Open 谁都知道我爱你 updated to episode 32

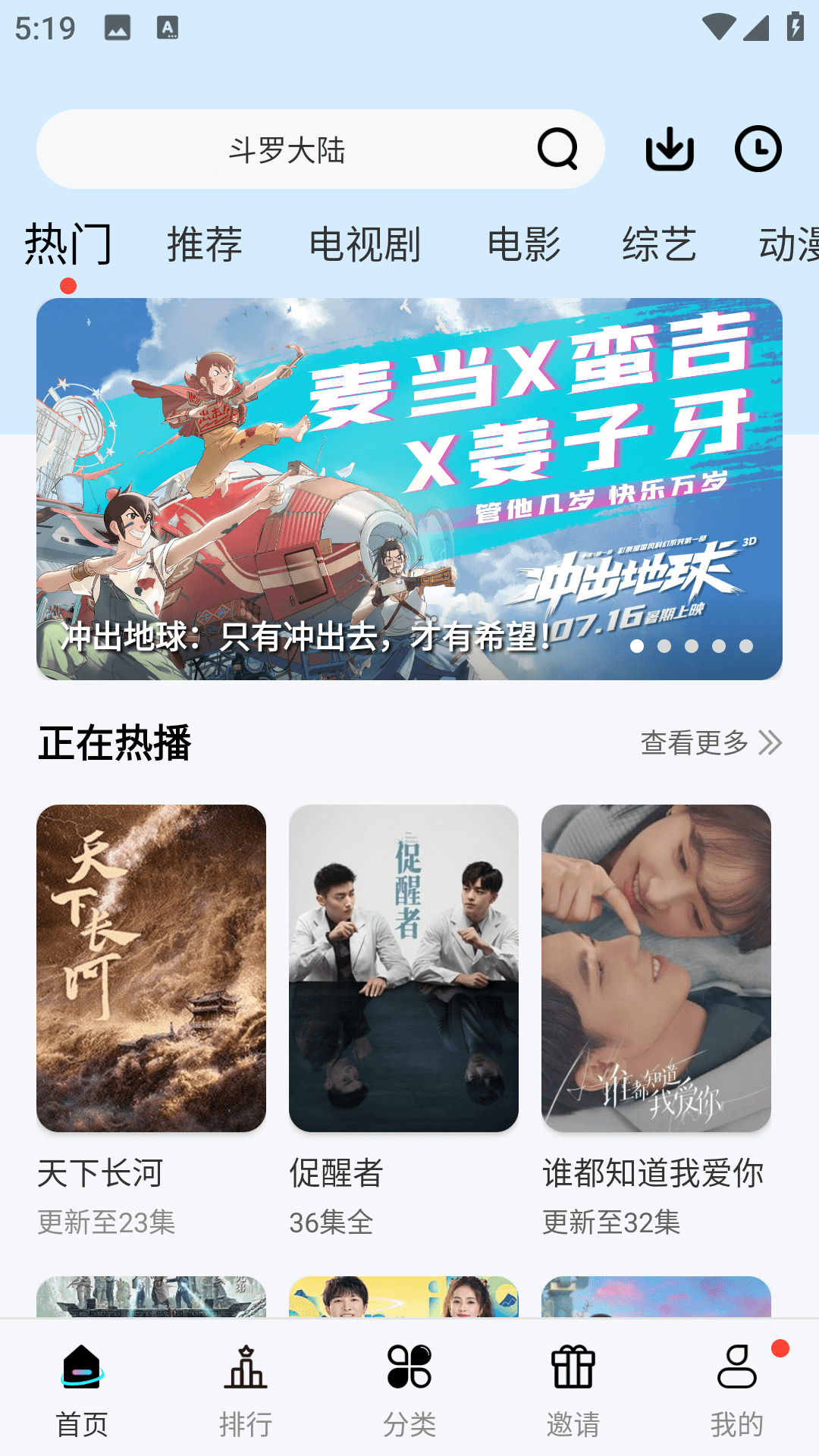pos(657,968)
